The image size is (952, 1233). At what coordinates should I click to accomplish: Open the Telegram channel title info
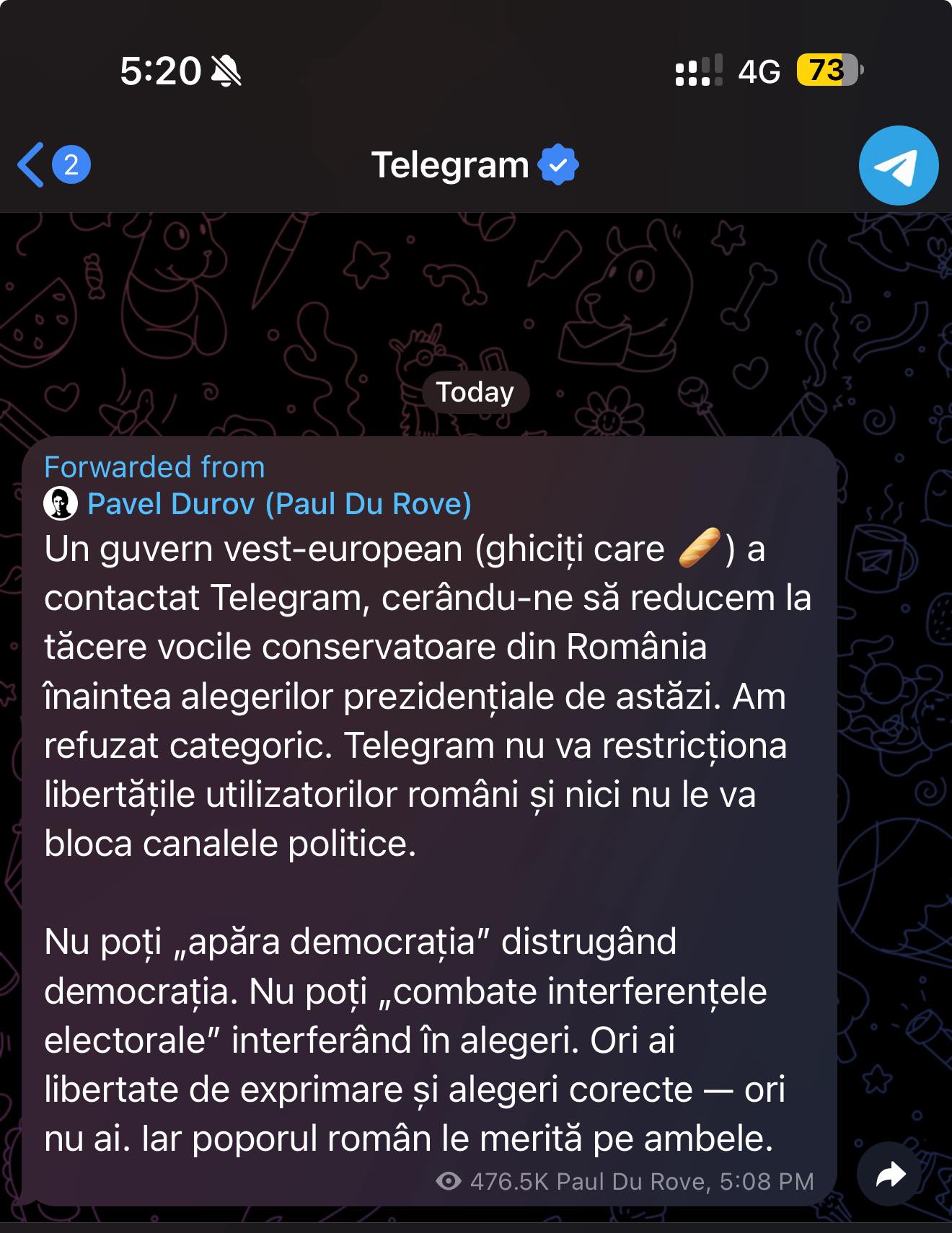point(451,165)
